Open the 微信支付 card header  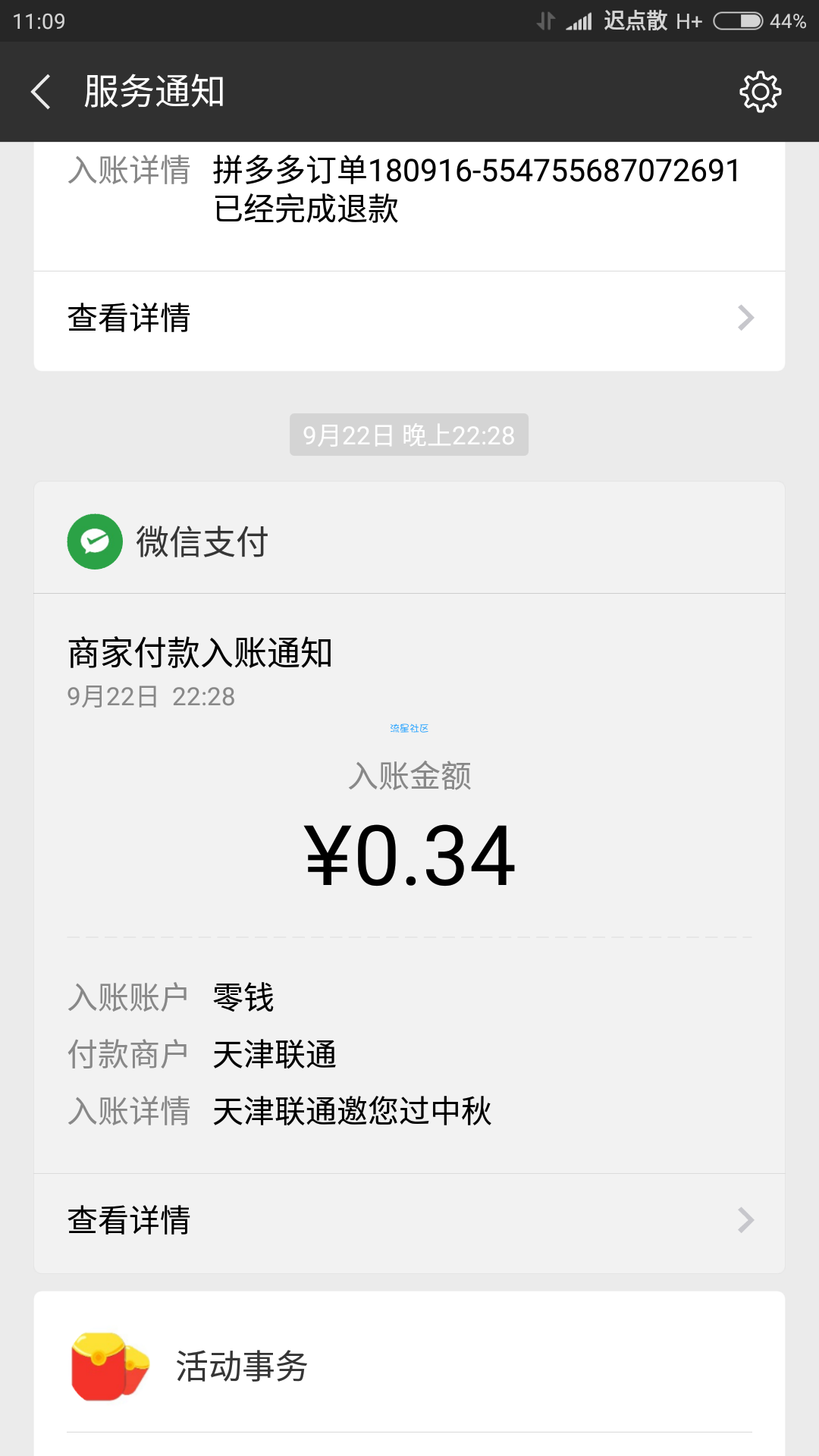[409, 540]
